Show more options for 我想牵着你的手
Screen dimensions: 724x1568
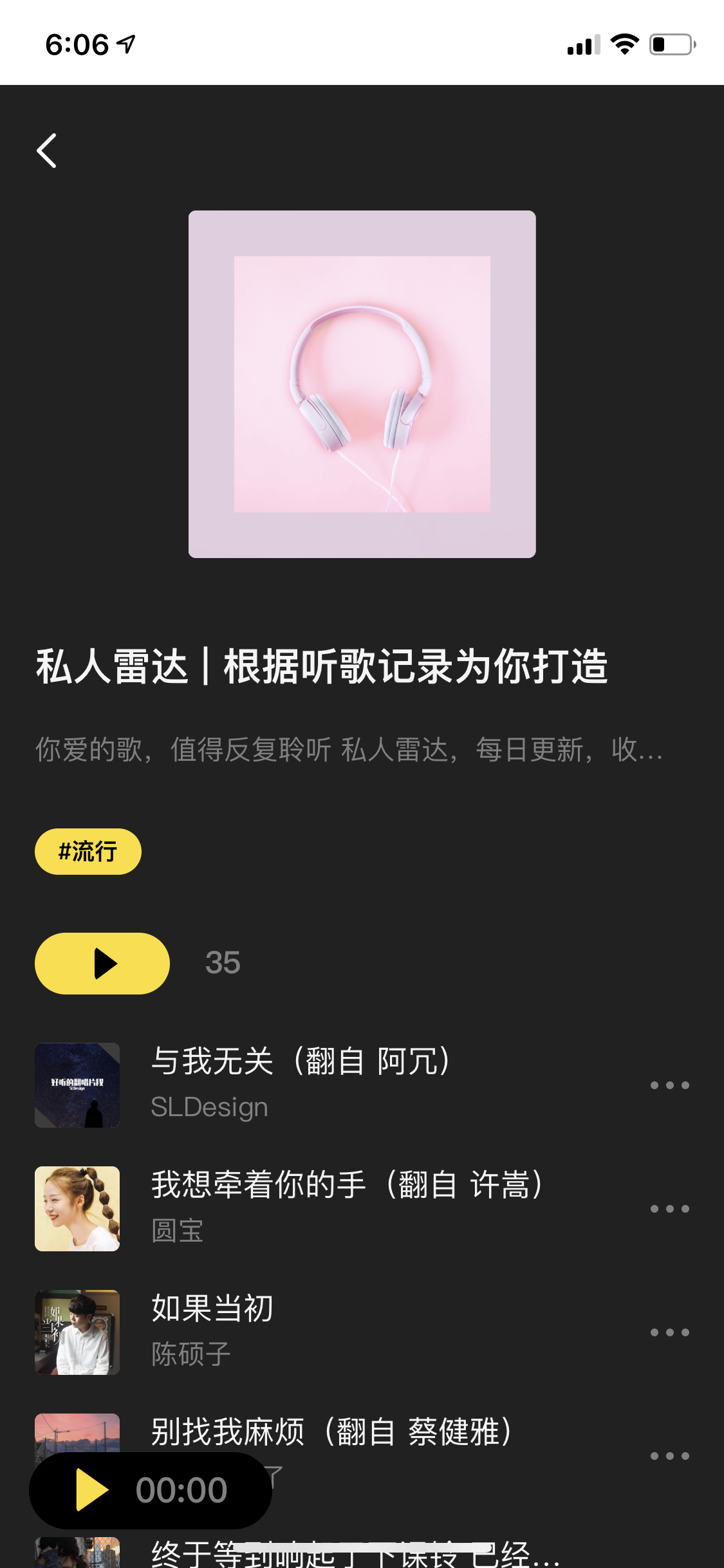coord(669,1209)
